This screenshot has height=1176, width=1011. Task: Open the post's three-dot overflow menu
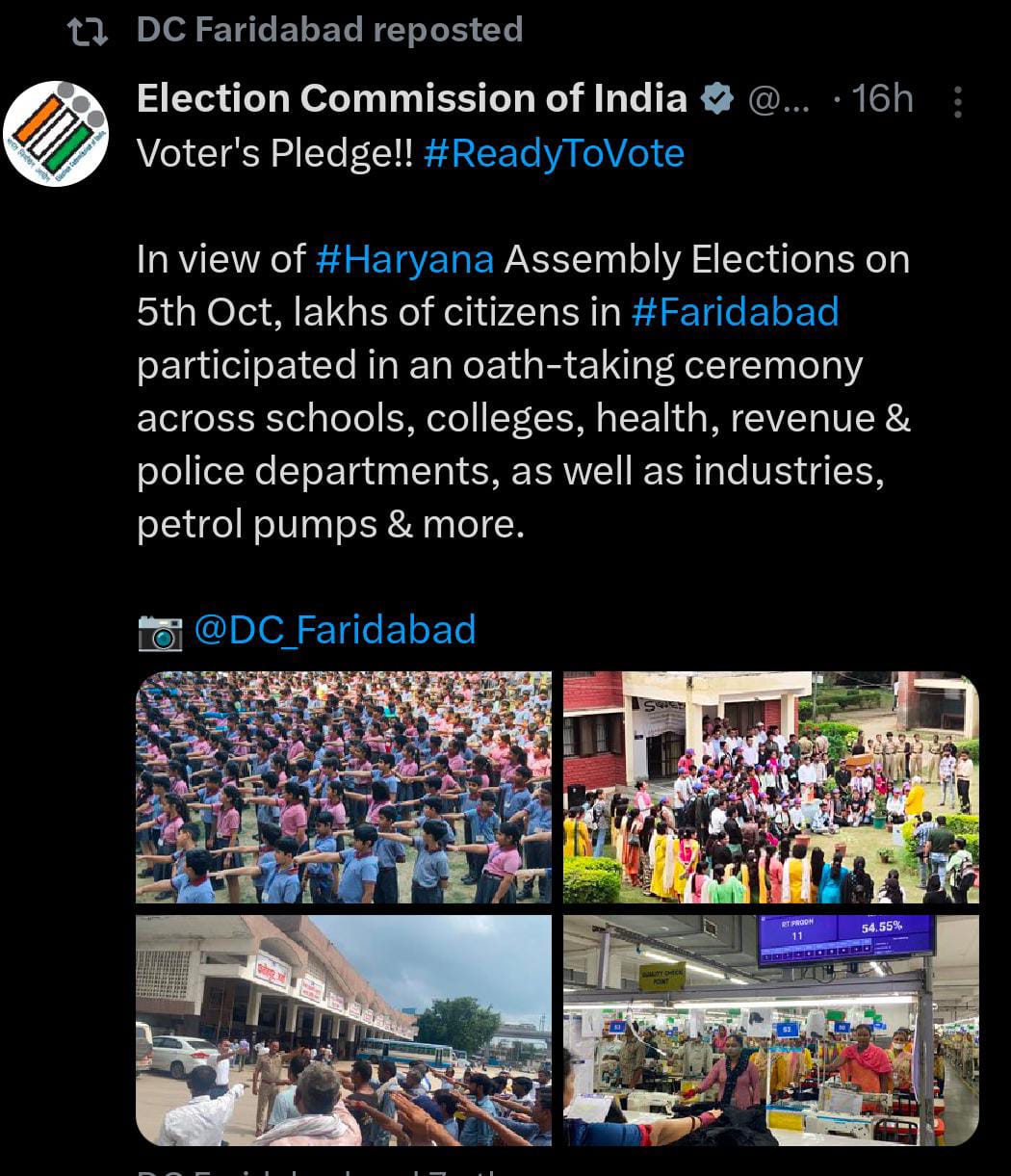(957, 101)
